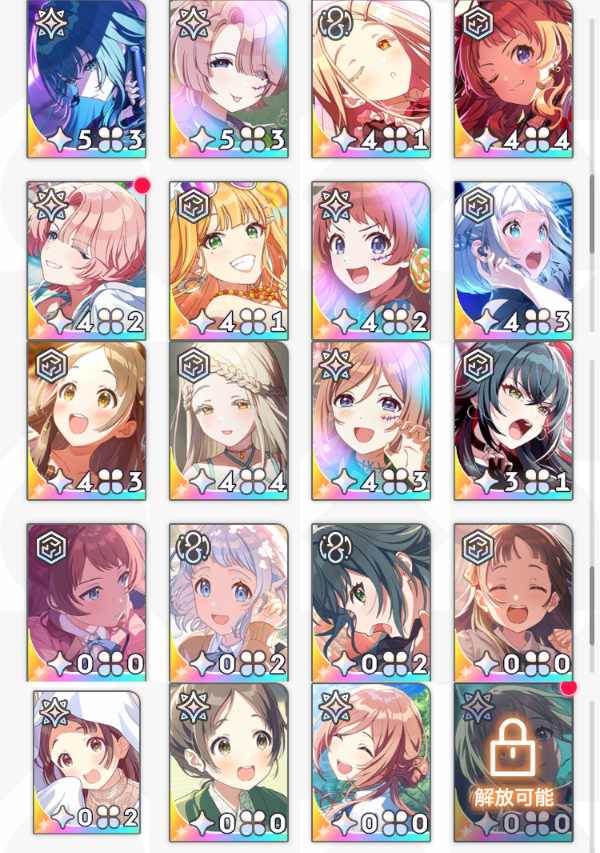Open the pale pink-haired card rated 5/3
The height and width of the screenshot is (853, 600).
pos(228,78)
